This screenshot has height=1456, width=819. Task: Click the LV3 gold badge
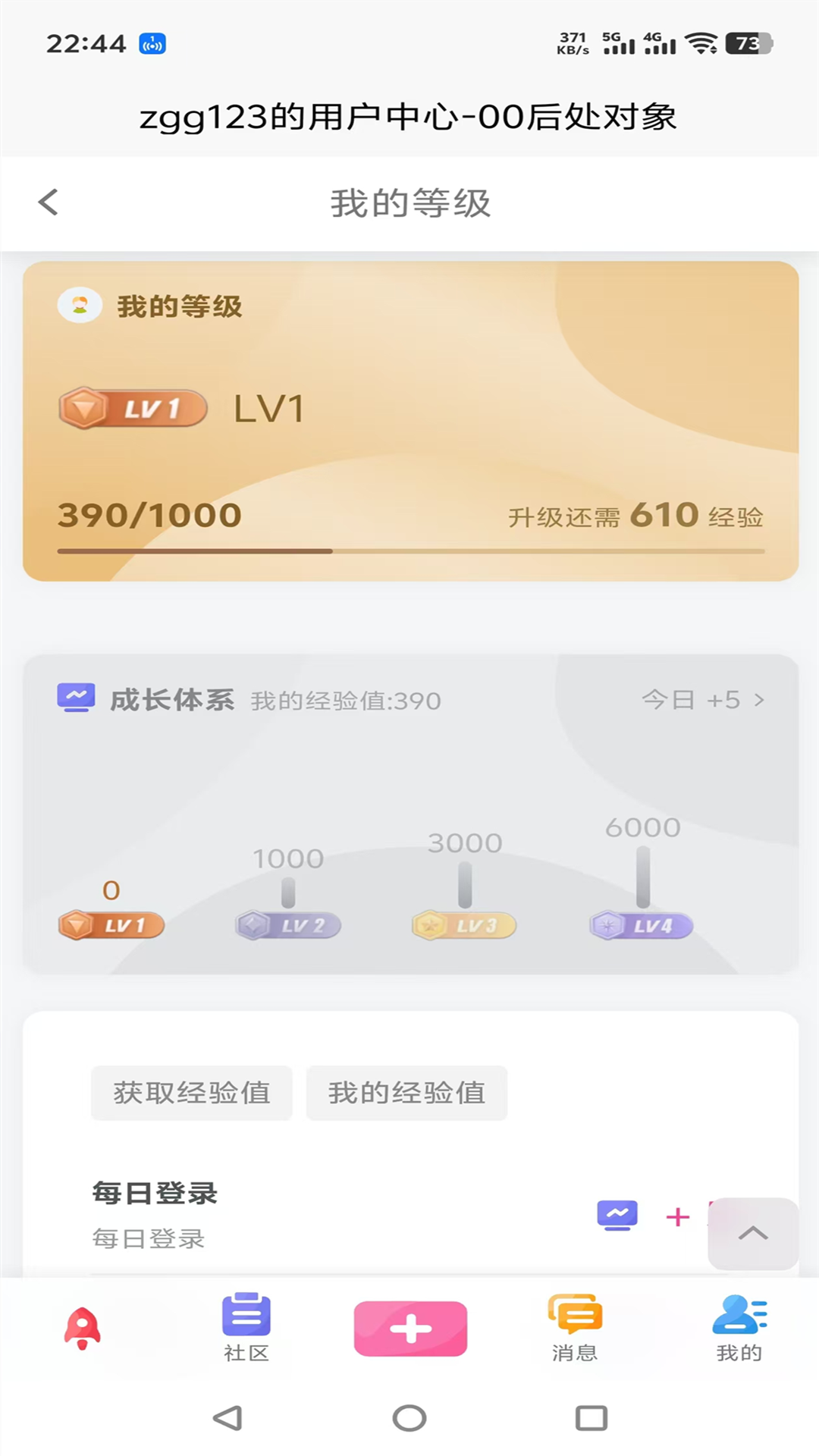(465, 925)
